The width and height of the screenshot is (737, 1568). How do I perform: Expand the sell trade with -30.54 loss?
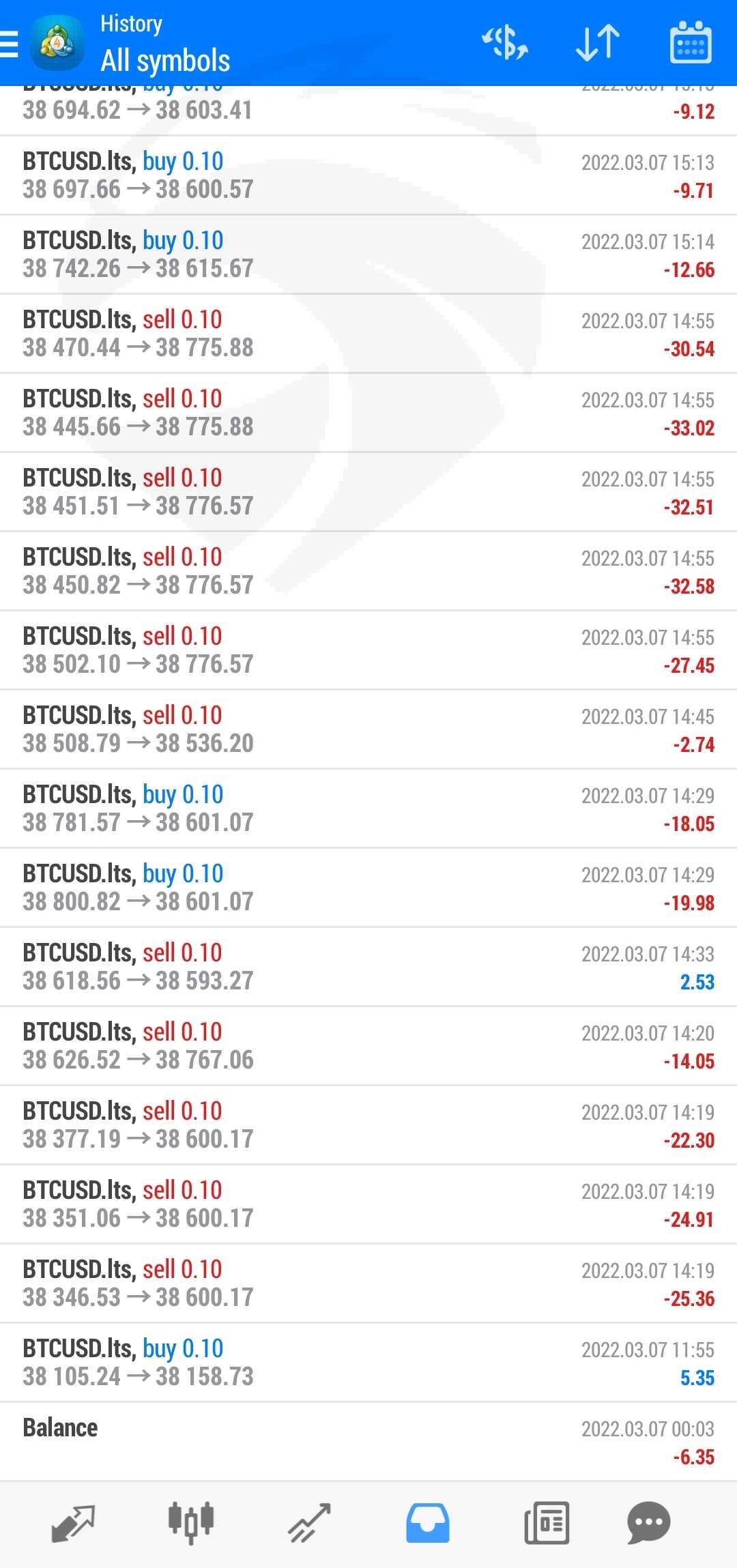pyautogui.click(x=369, y=334)
